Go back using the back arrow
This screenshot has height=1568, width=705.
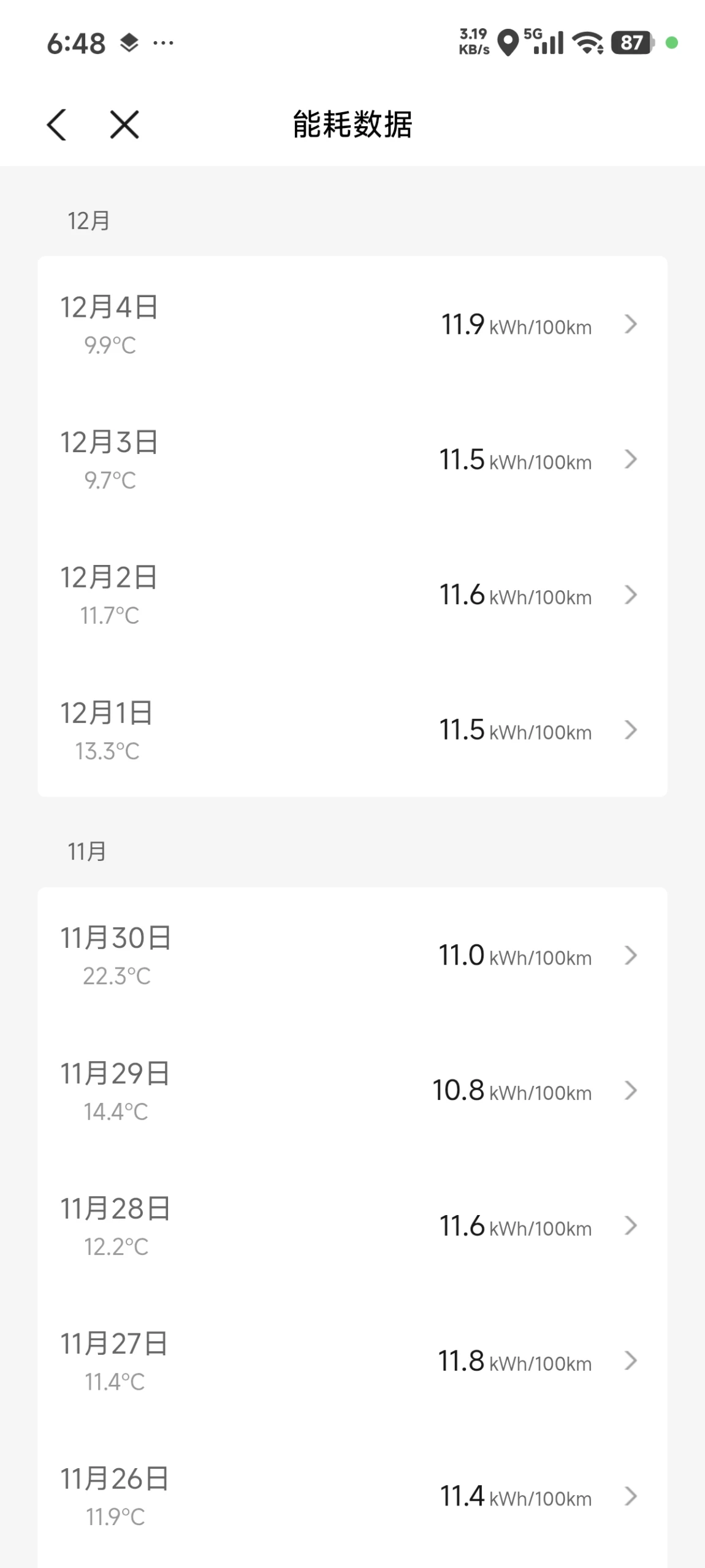57,125
